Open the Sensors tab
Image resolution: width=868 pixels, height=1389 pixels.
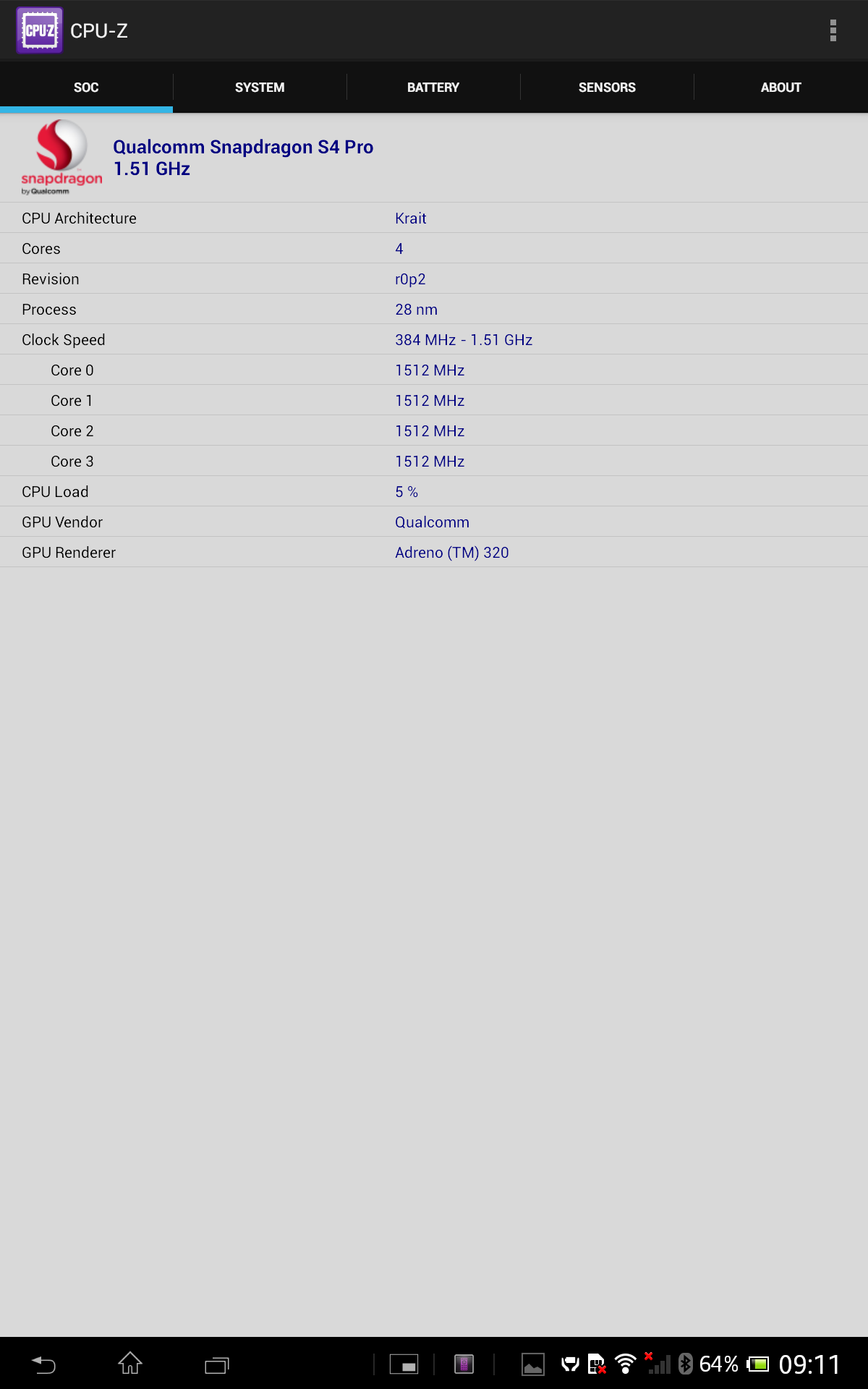(607, 88)
